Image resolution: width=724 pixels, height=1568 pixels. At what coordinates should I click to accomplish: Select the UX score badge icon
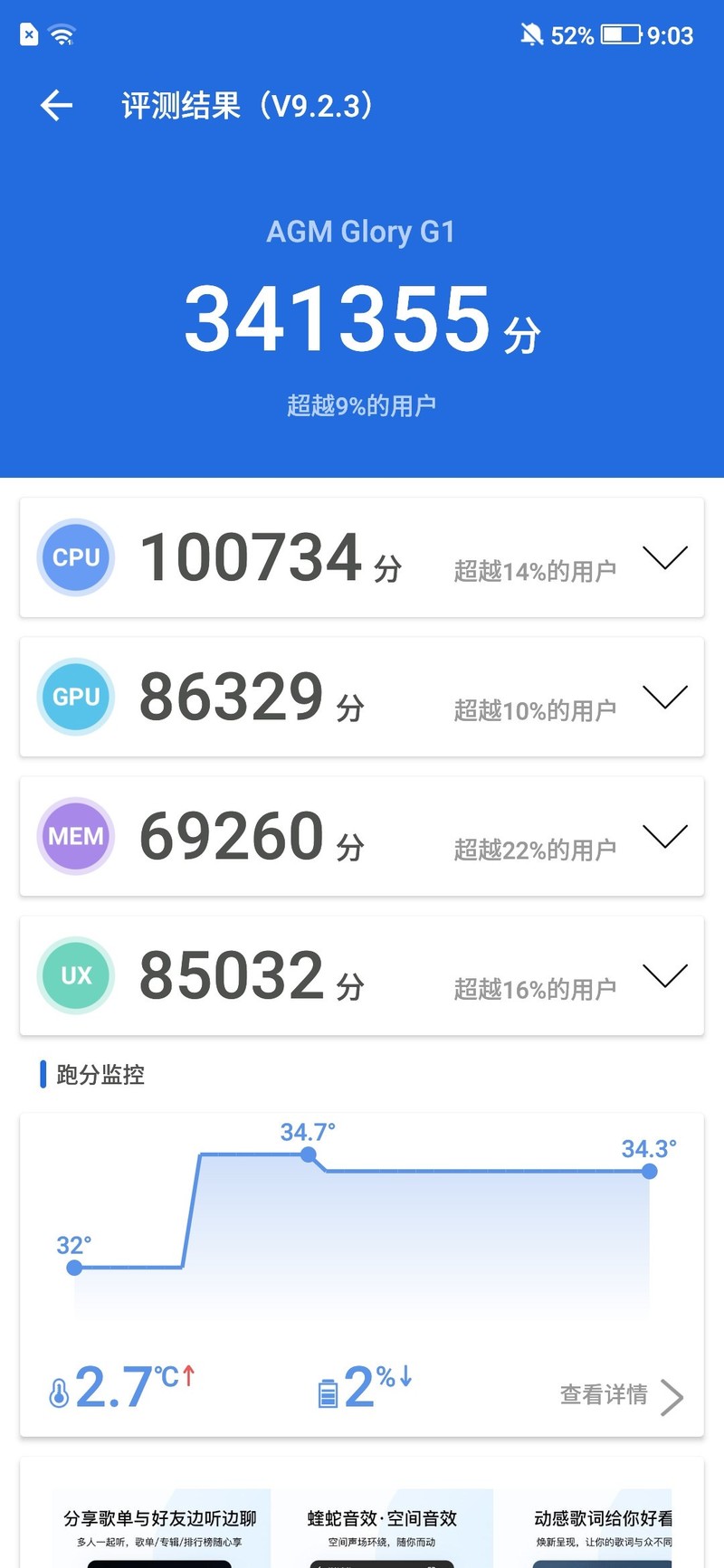click(x=75, y=975)
